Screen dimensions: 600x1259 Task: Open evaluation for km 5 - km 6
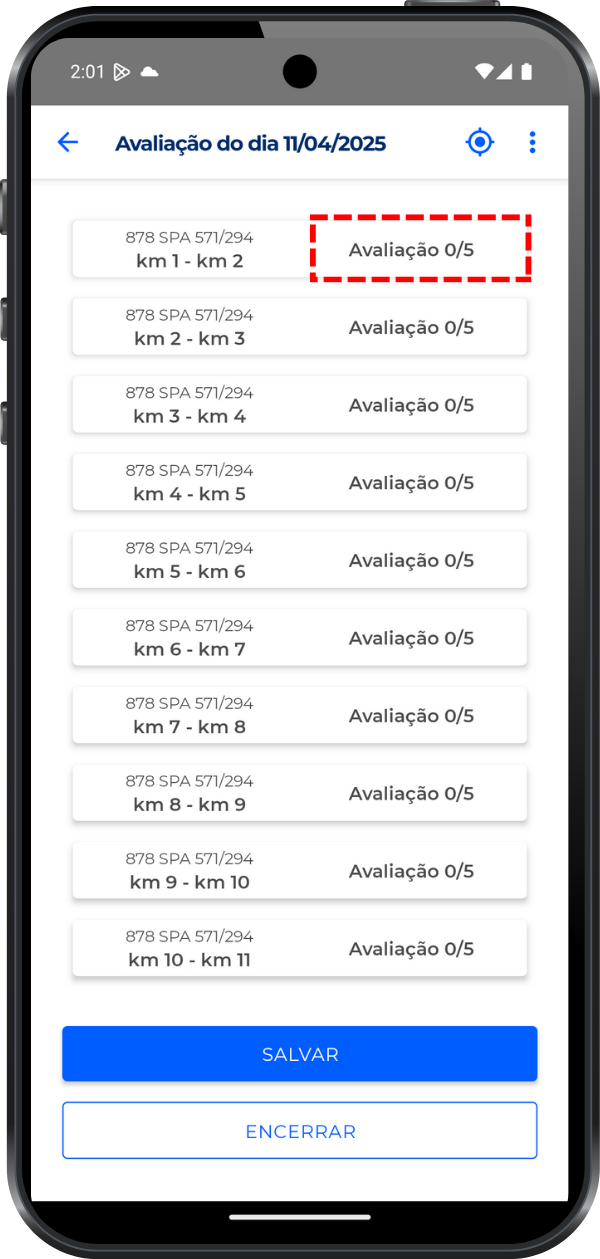point(299,560)
